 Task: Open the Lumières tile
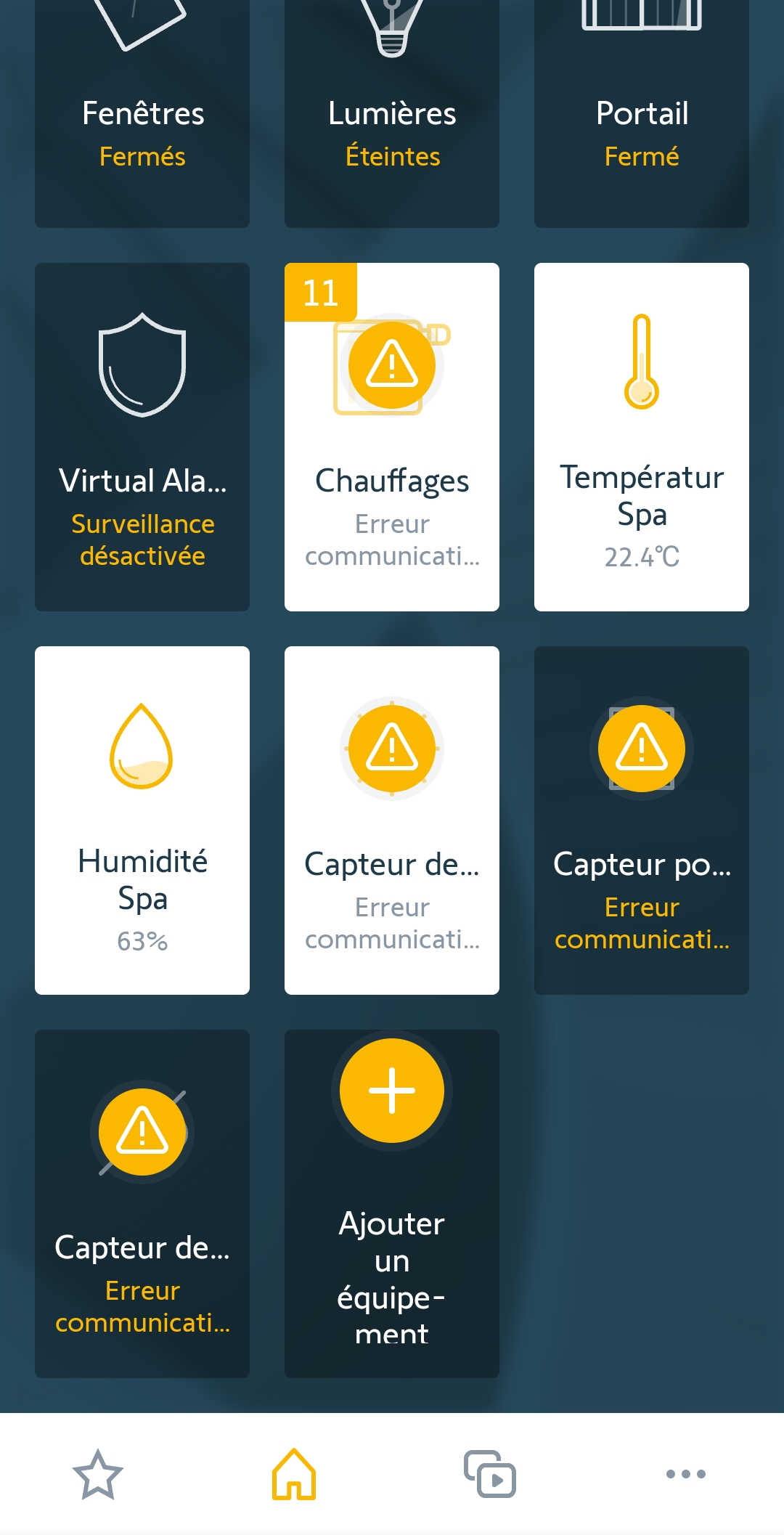coord(392,116)
